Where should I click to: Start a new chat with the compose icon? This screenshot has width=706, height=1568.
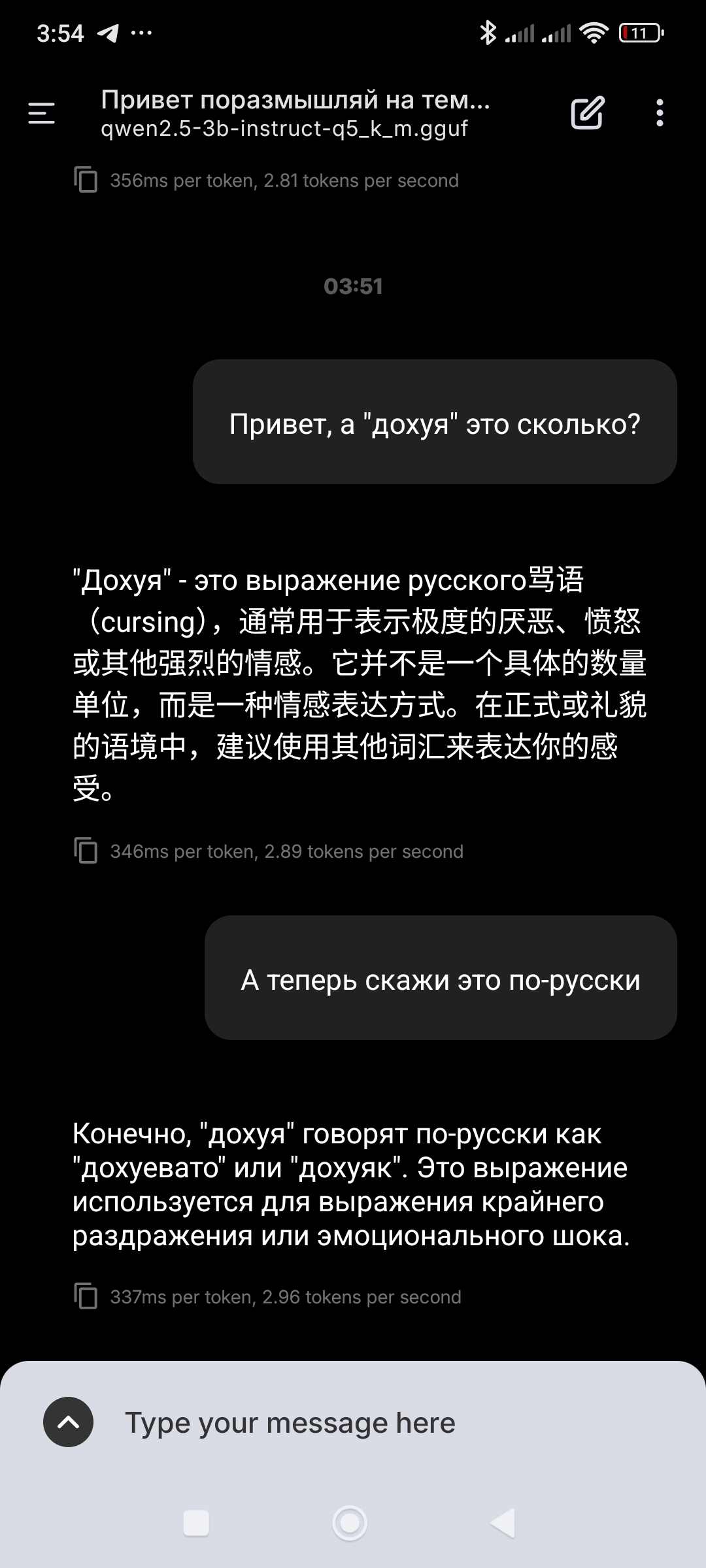[x=586, y=113]
